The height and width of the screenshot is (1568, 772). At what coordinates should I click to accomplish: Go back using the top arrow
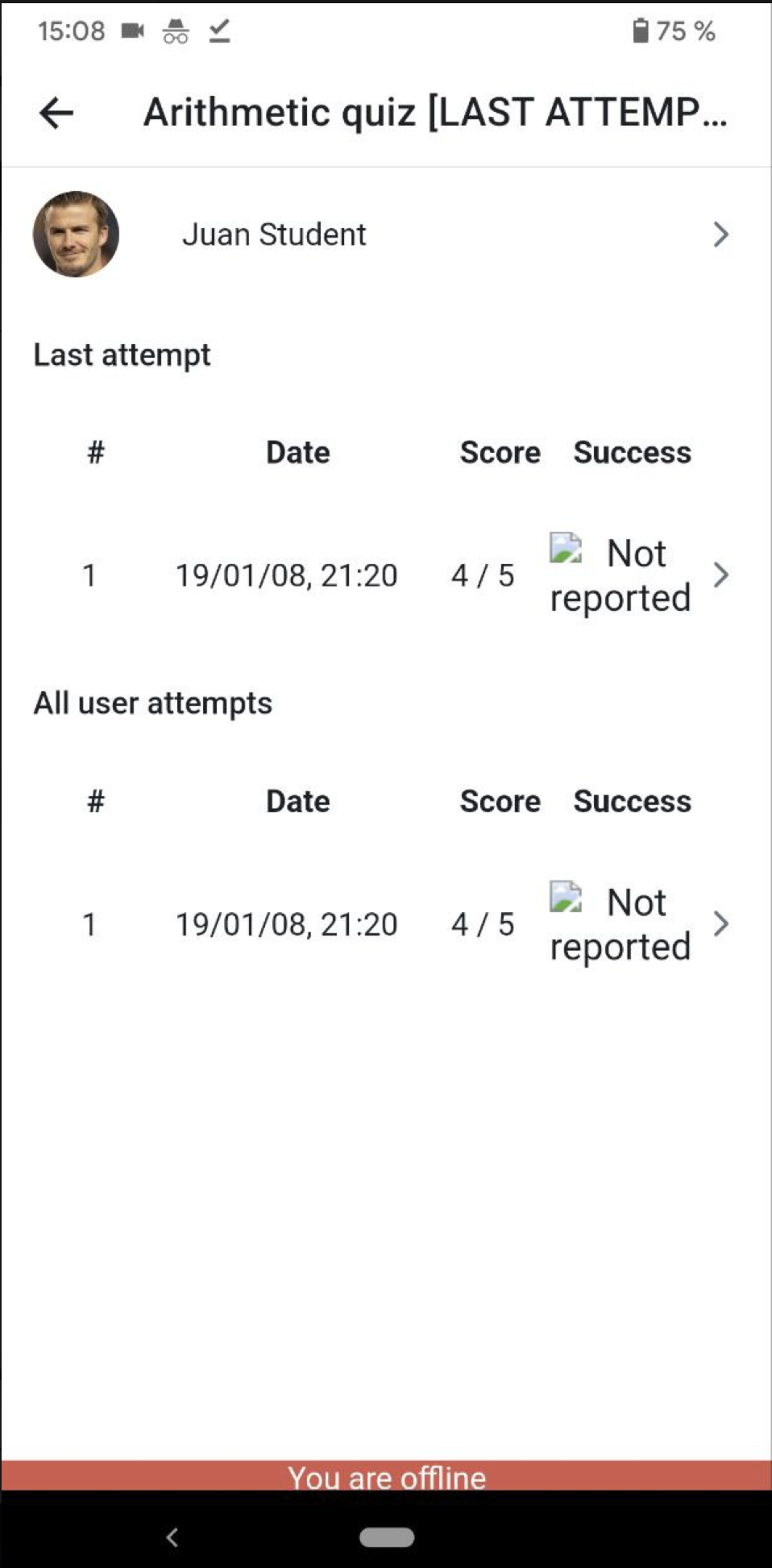pos(56,113)
